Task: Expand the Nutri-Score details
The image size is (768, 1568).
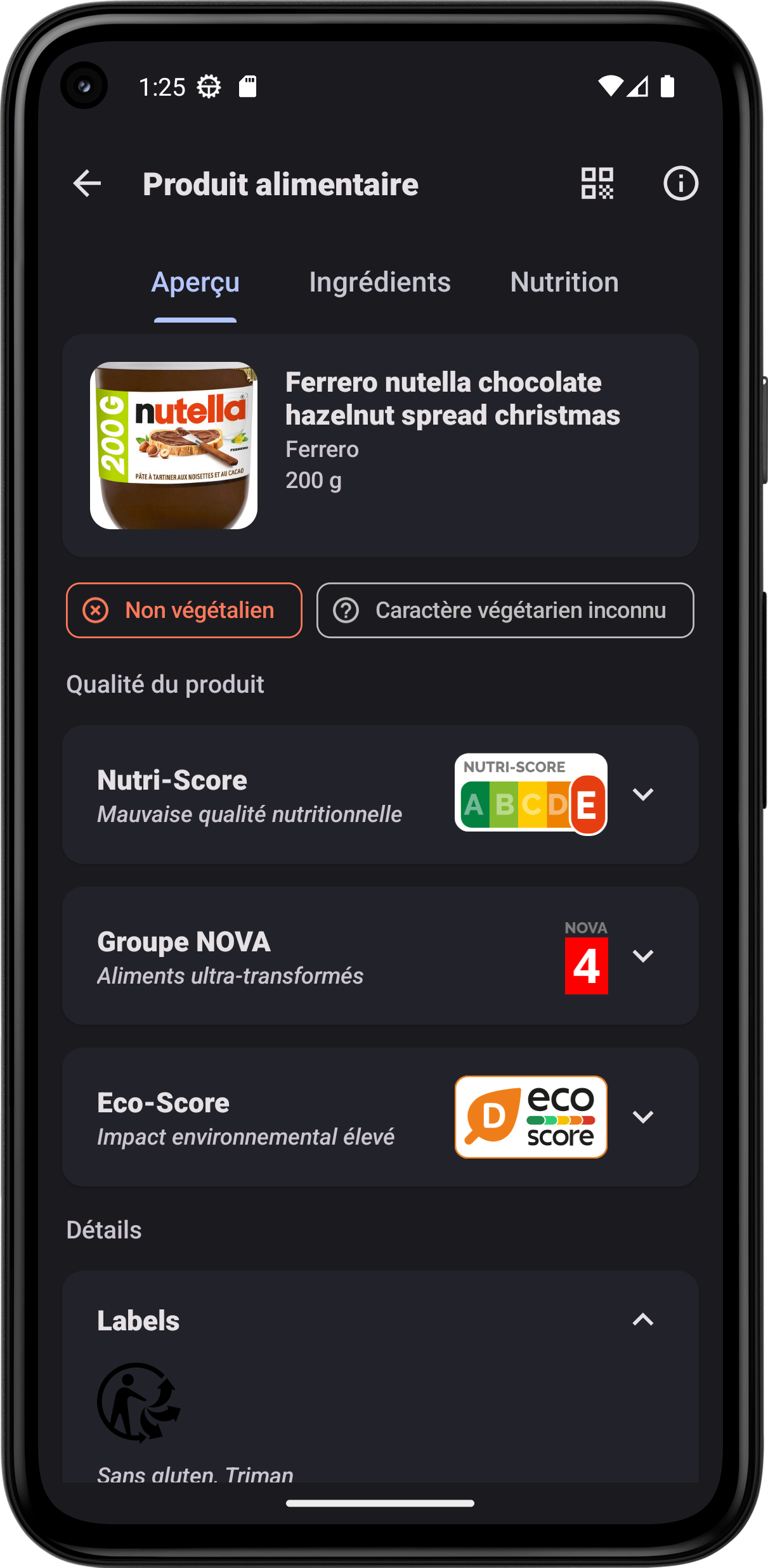Action: click(x=642, y=794)
